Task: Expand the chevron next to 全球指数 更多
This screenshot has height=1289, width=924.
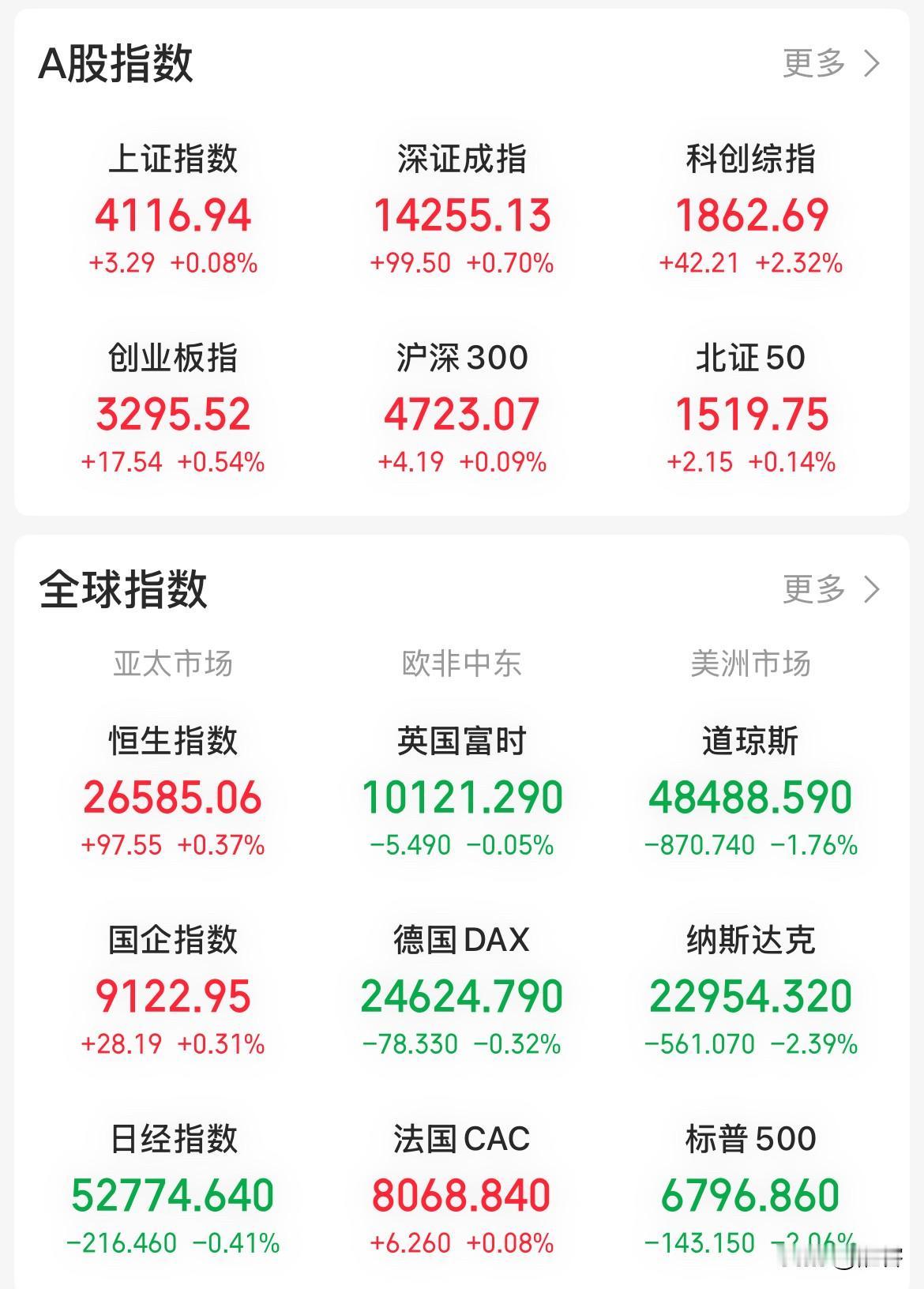Action: [x=870, y=588]
